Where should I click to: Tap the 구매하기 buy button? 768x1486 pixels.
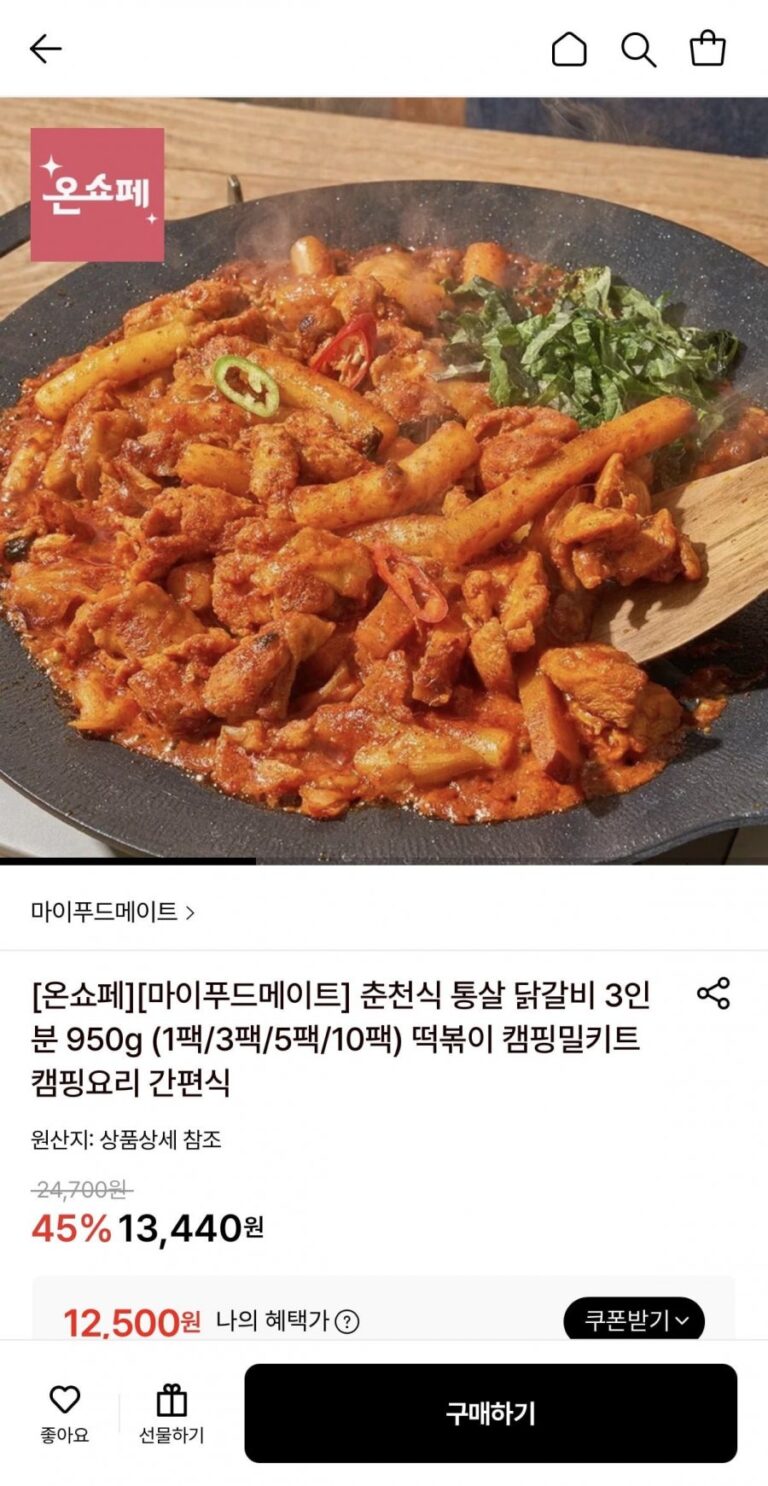(490, 1412)
